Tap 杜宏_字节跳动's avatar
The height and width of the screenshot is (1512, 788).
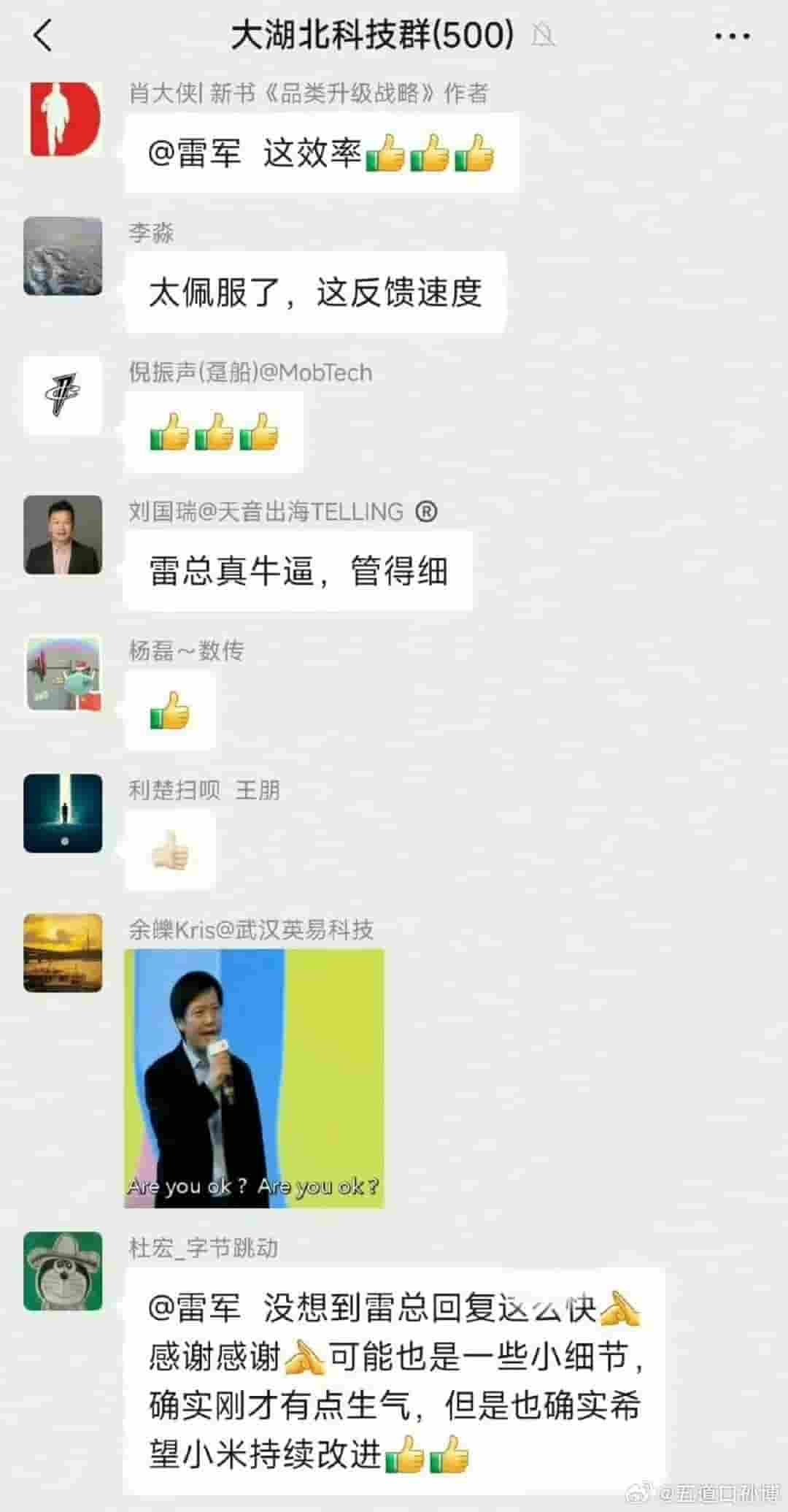point(63,1271)
